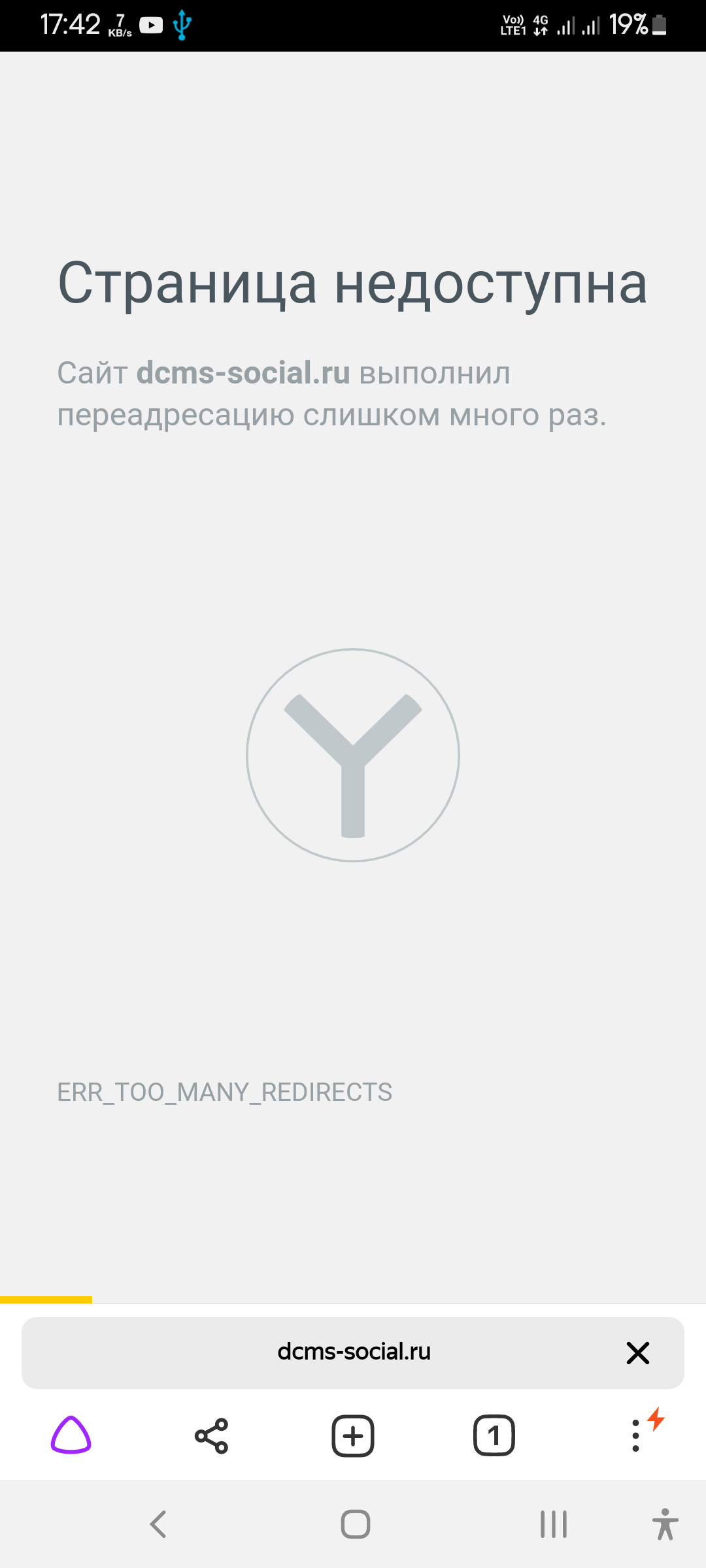Viewport: 706px width, 1568px height.
Task: Go back using the system back button
Action: pos(159,1524)
